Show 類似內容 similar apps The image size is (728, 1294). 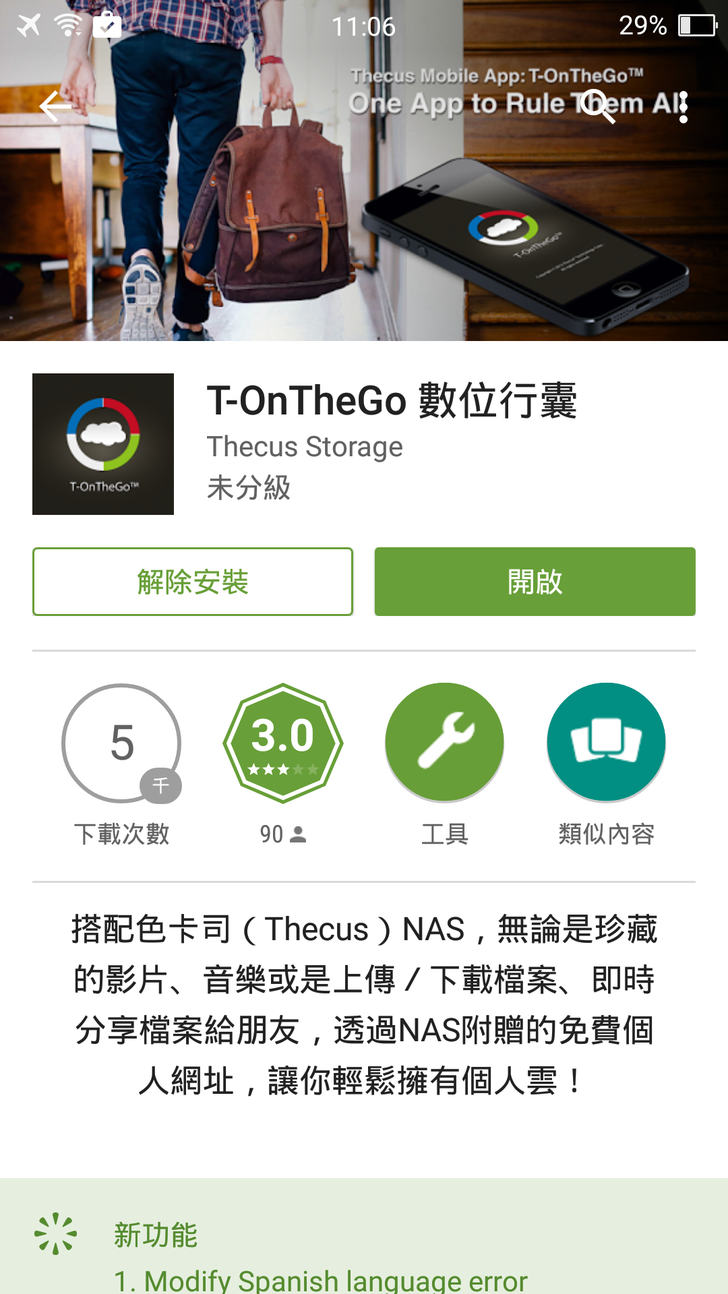[x=605, y=743]
